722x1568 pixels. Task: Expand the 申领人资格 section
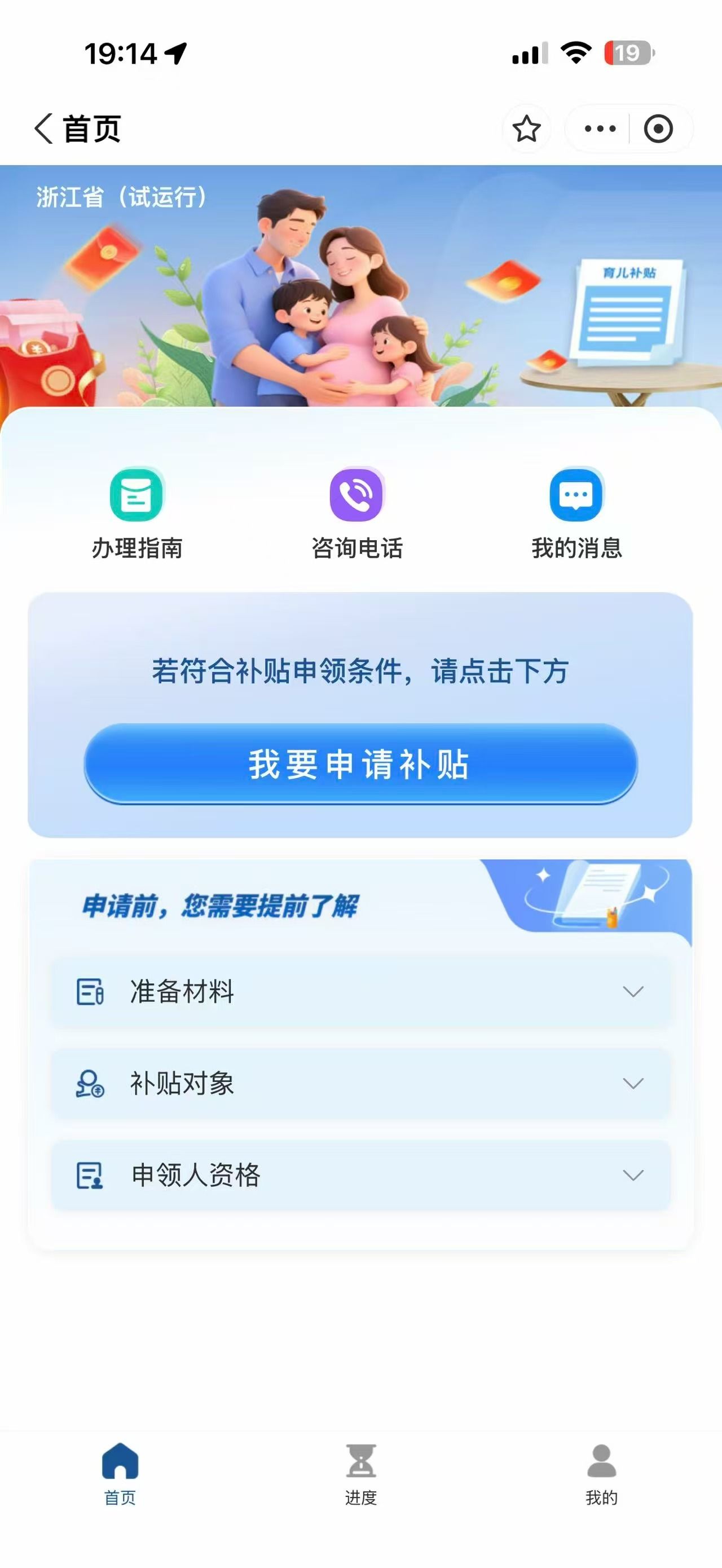360,1175
